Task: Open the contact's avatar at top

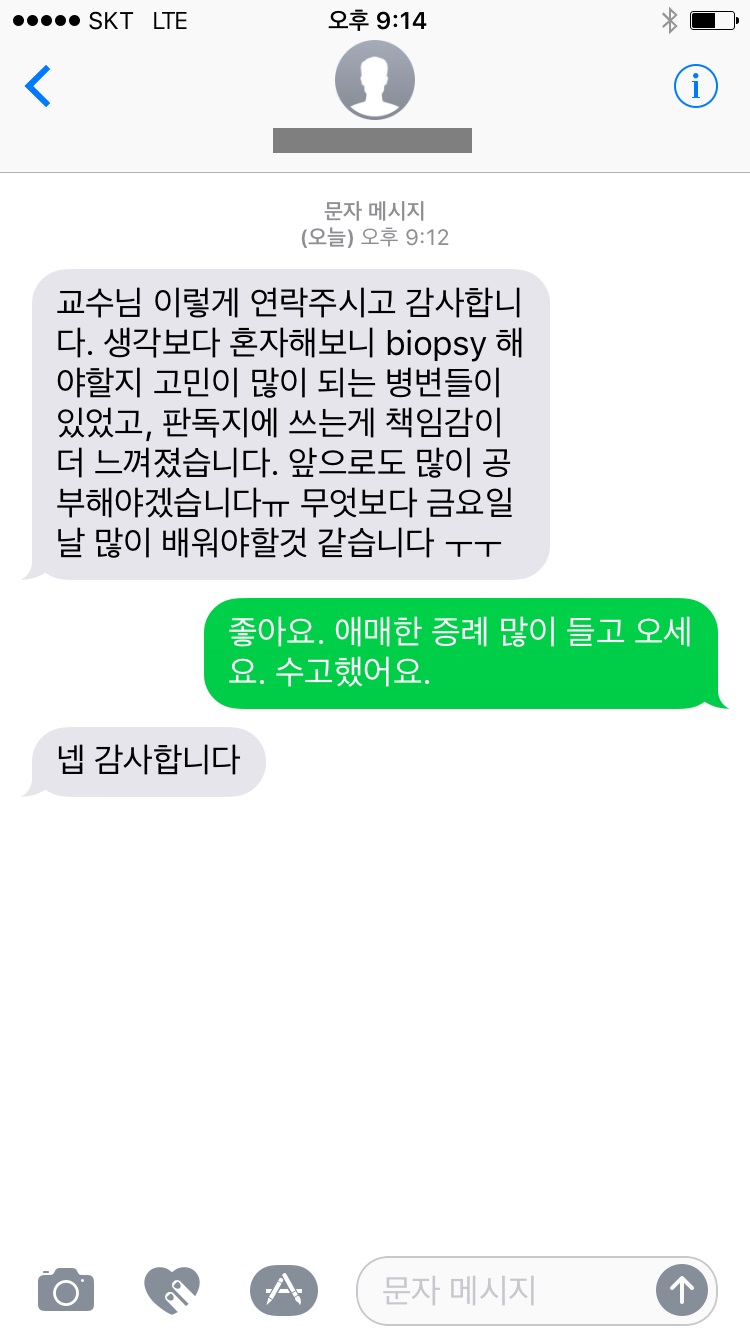Action: click(375, 81)
